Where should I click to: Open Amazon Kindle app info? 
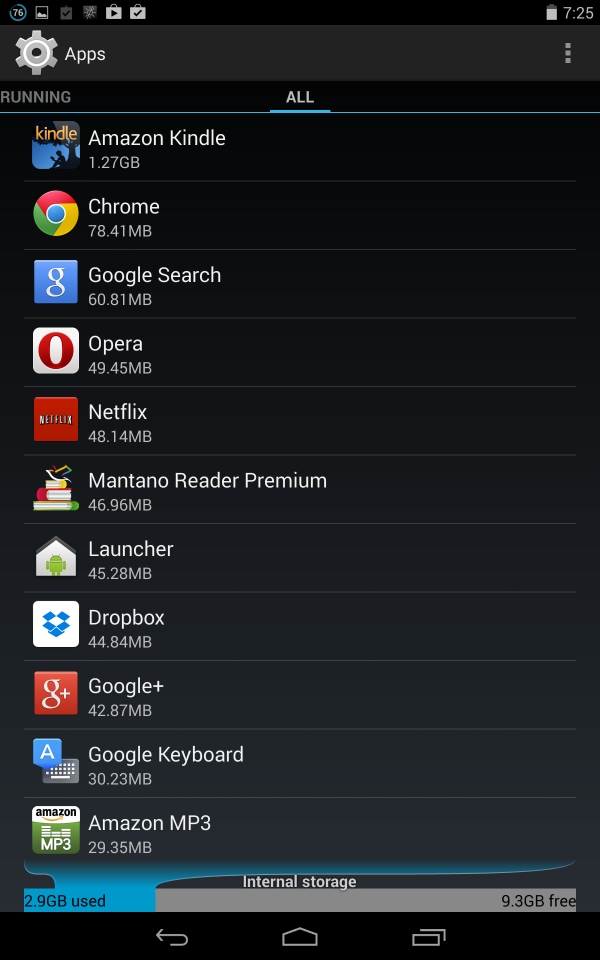(300, 148)
